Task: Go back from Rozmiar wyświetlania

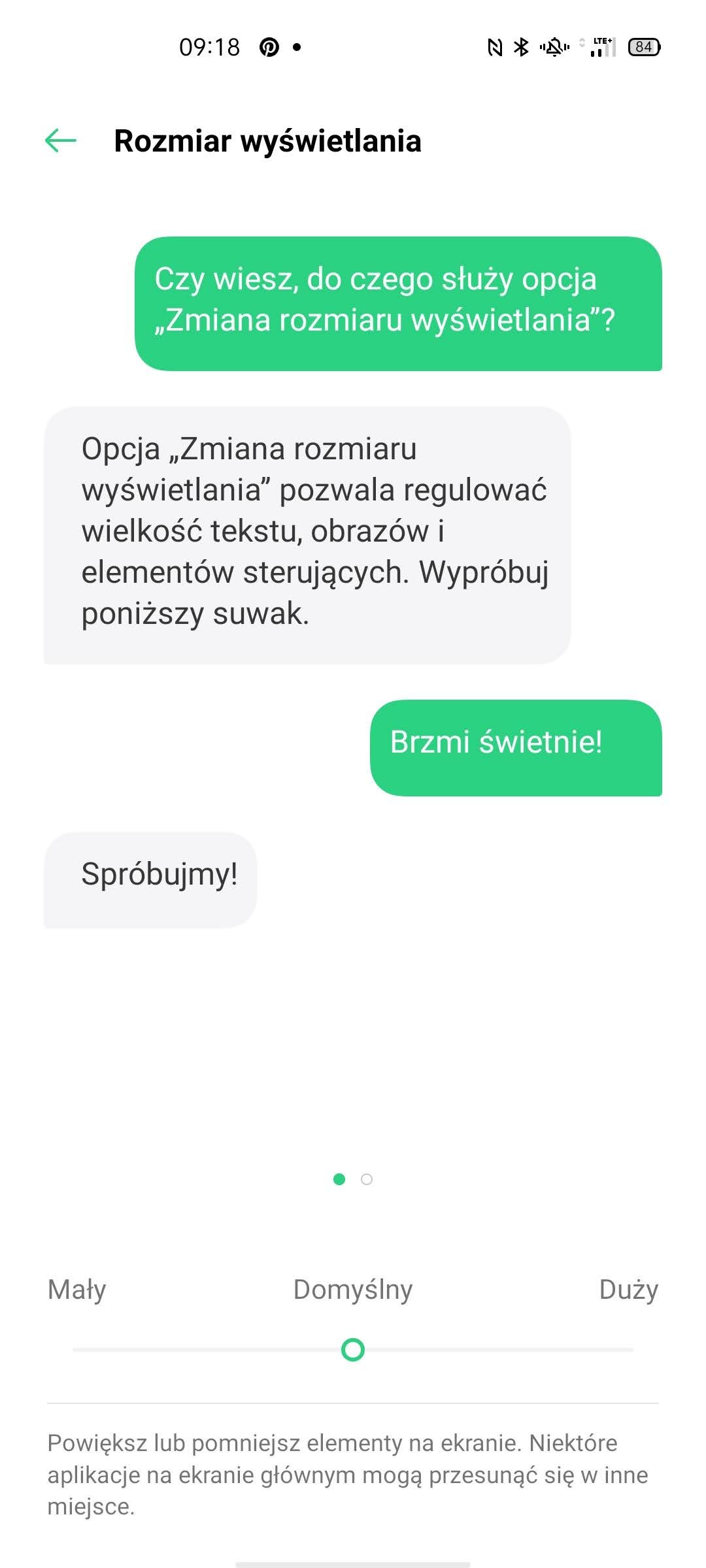Action: pyautogui.click(x=61, y=140)
